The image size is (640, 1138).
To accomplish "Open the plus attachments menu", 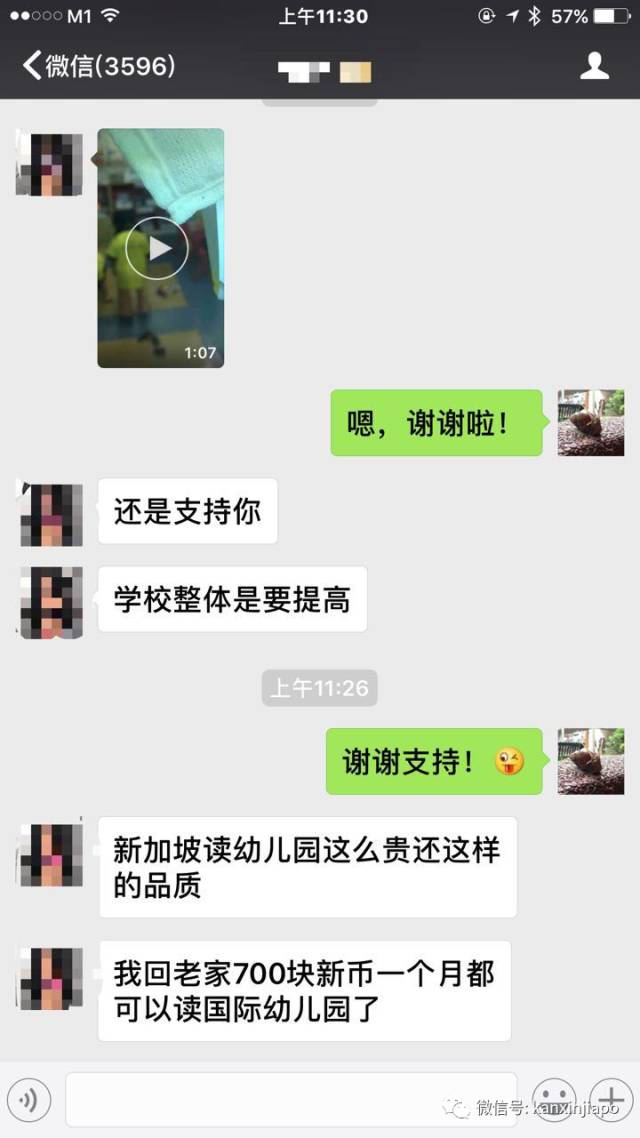I will point(609,1099).
